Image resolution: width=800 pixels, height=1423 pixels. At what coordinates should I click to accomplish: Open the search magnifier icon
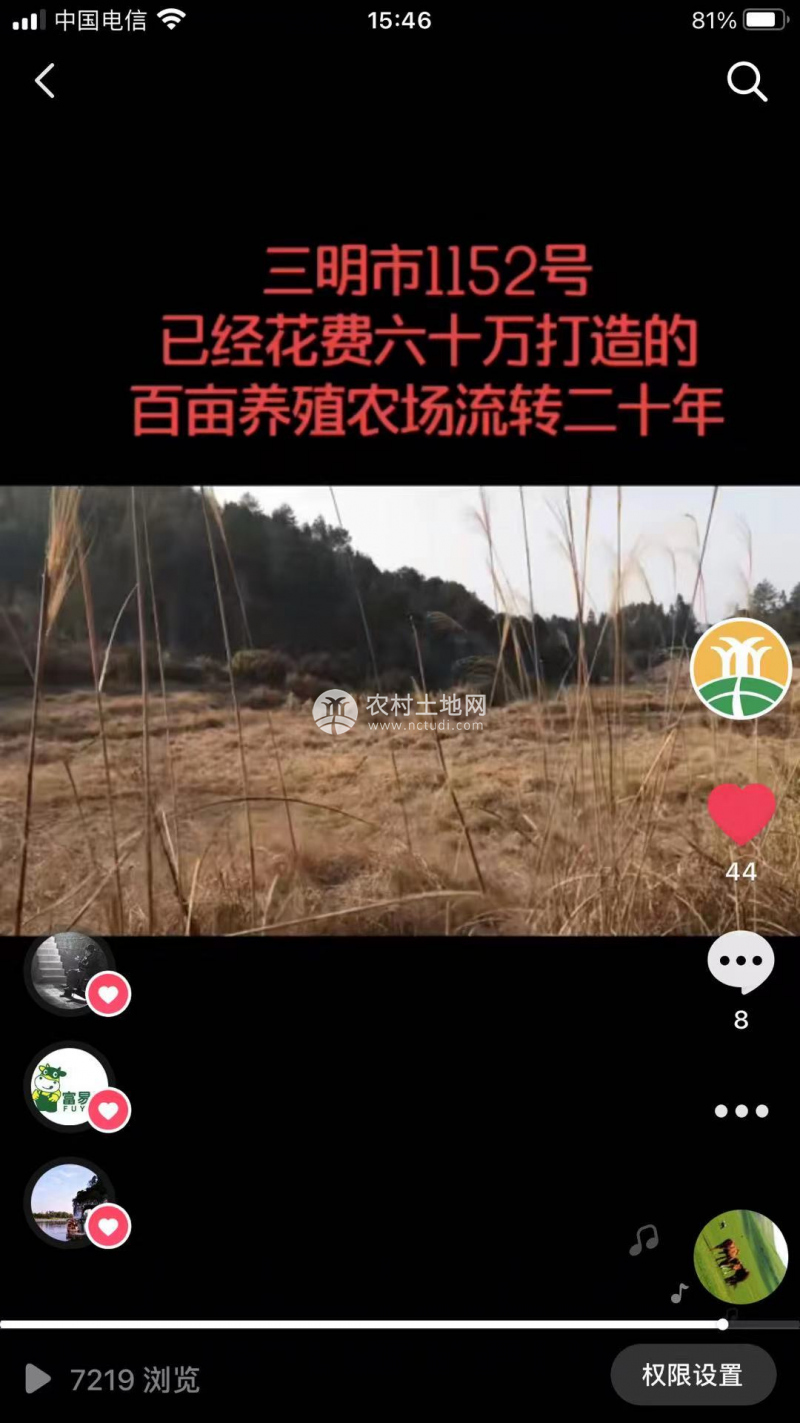[746, 81]
